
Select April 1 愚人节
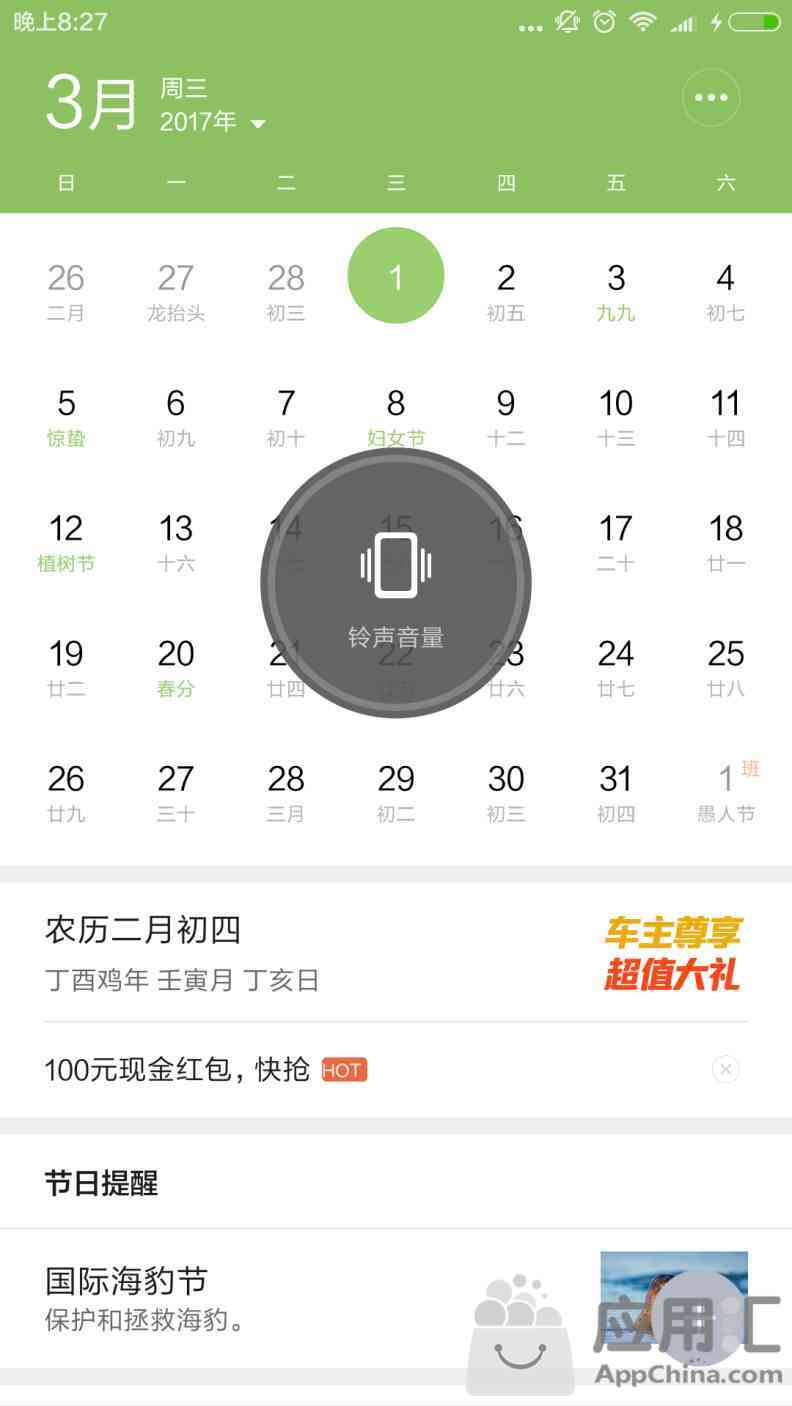[726, 792]
